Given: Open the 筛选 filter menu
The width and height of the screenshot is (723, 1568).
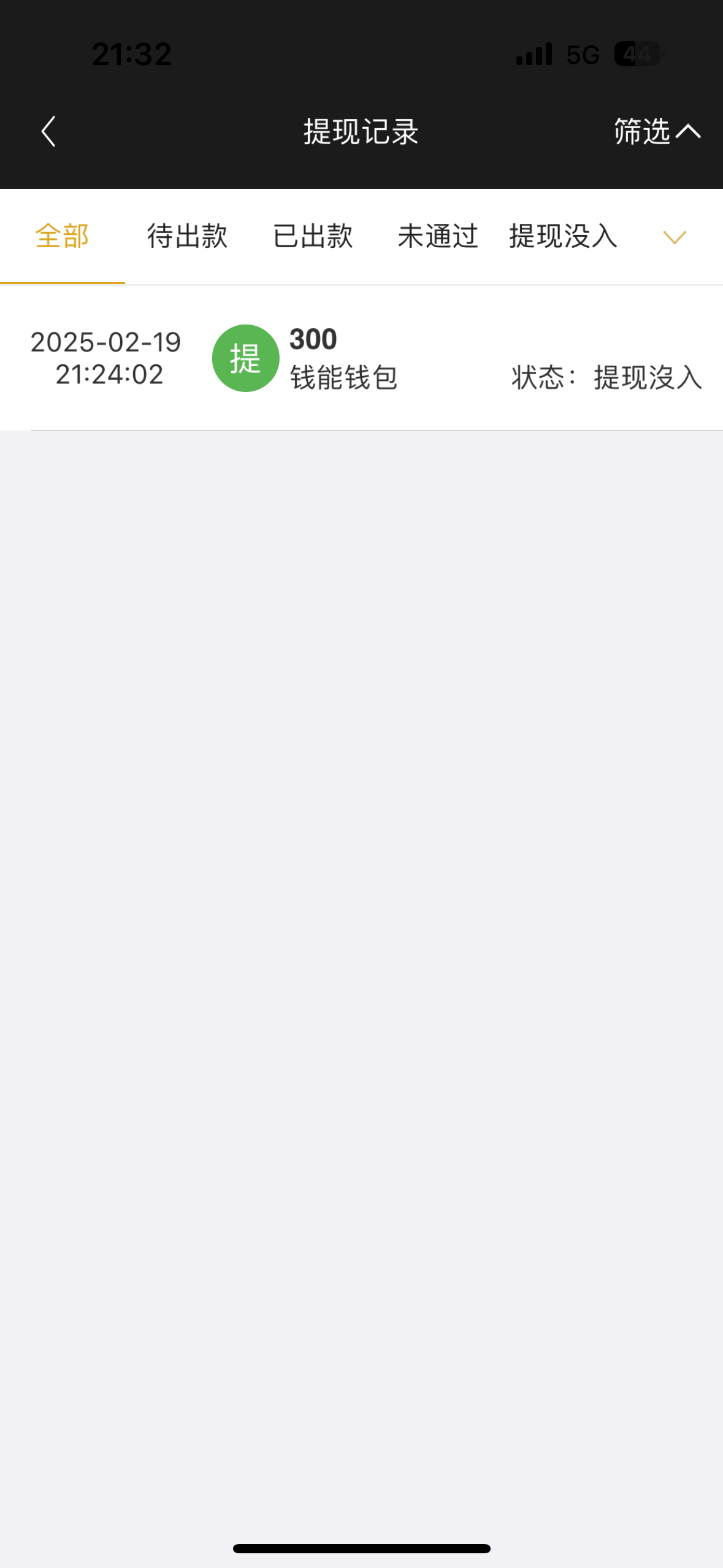Looking at the screenshot, I should click(656, 131).
